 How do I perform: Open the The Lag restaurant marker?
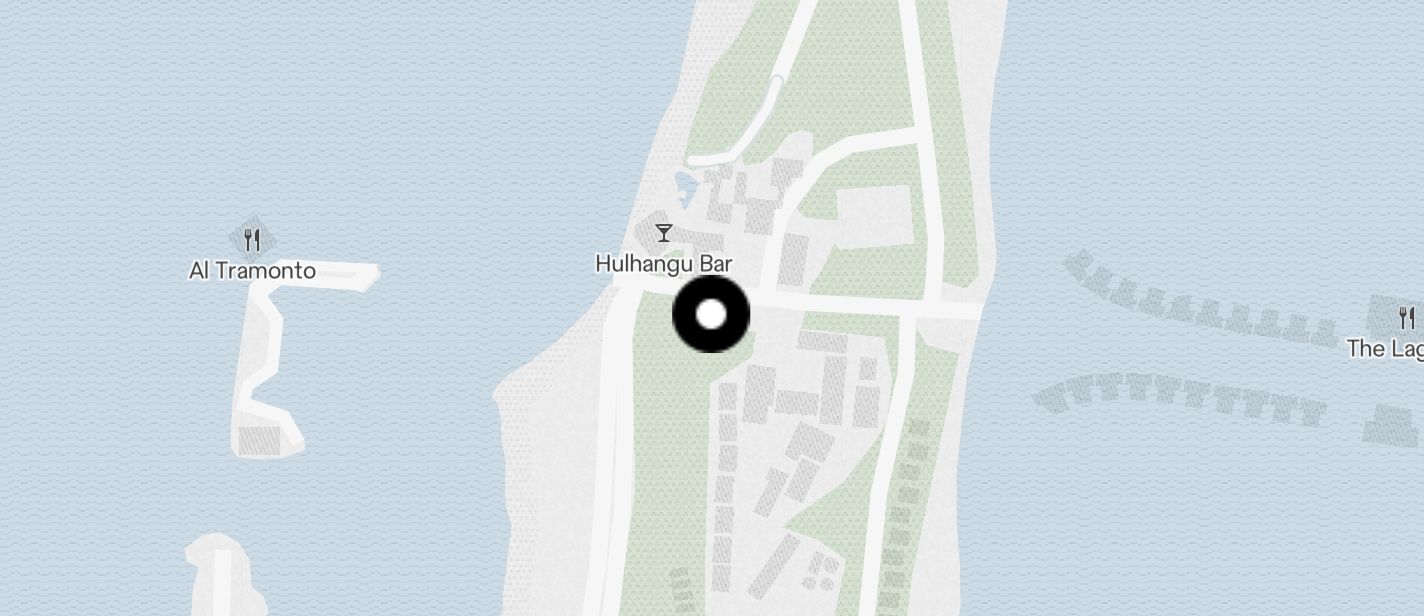(1407, 318)
